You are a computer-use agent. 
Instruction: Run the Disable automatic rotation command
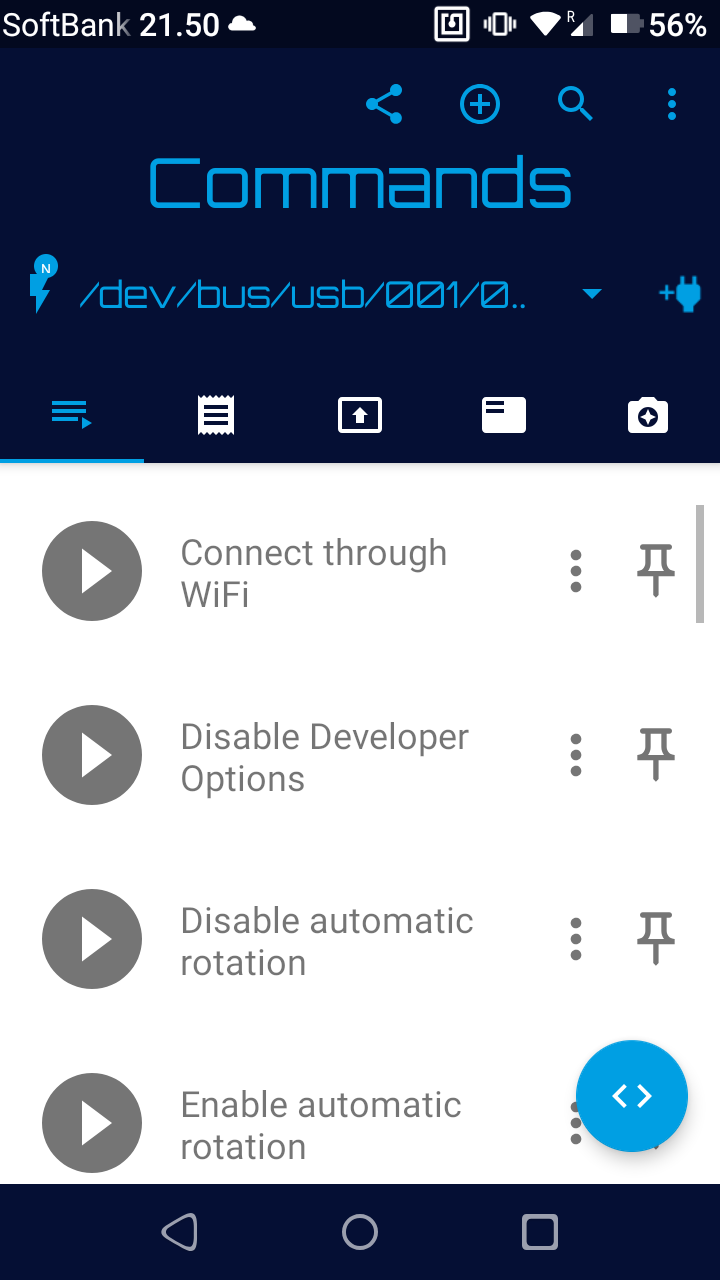point(92,939)
